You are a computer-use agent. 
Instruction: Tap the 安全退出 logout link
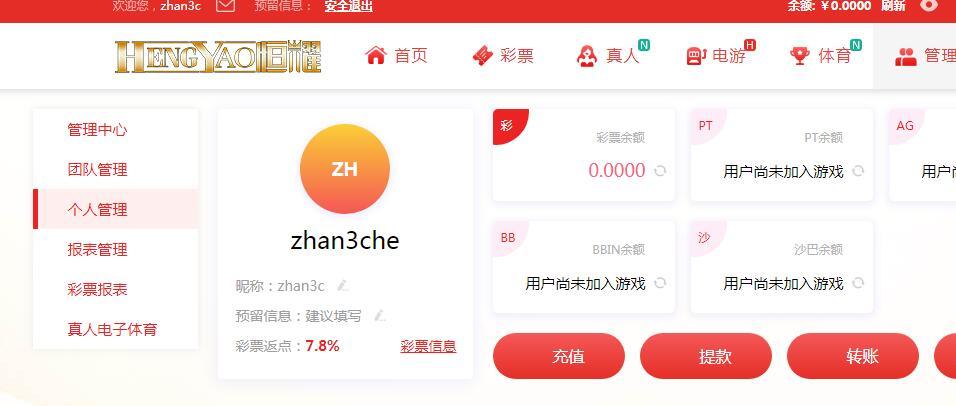click(x=348, y=6)
